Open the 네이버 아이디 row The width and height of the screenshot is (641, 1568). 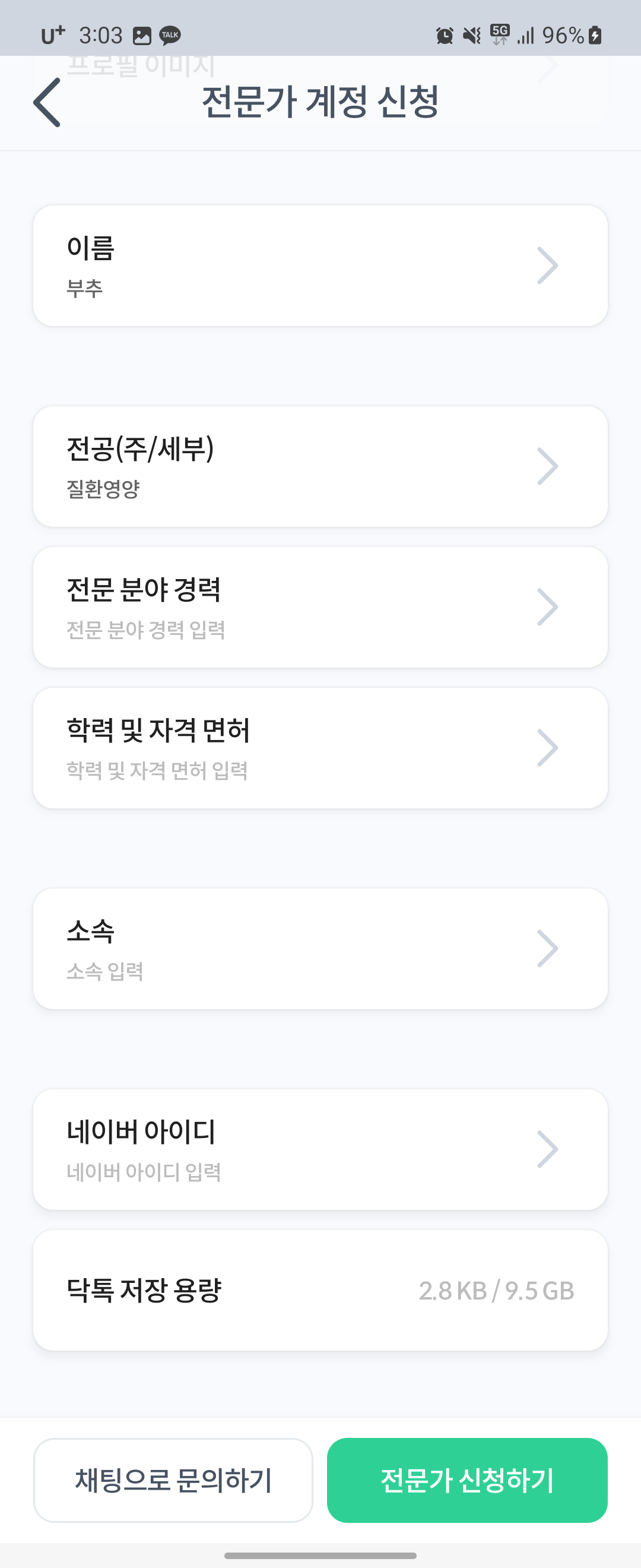(320, 1150)
